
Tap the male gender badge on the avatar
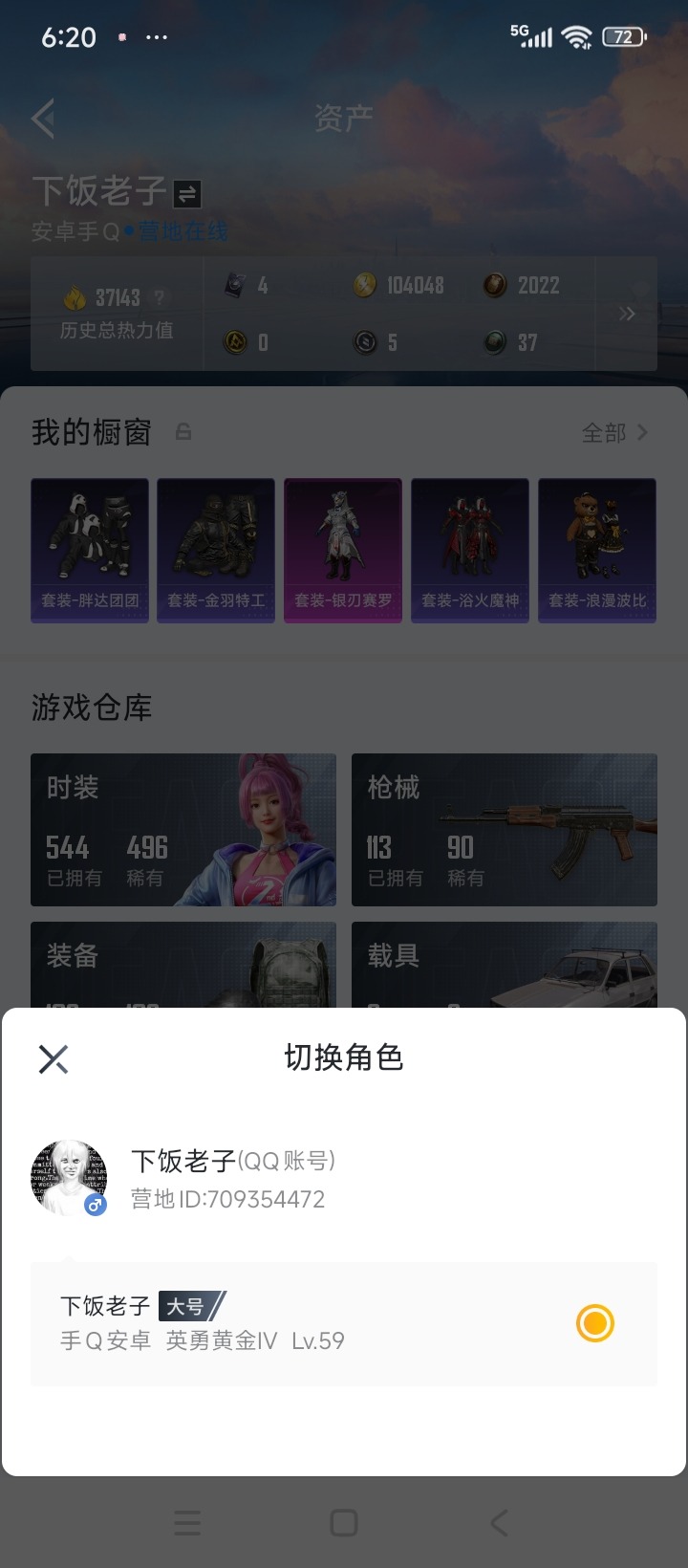pyautogui.click(x=95, y=1207)
